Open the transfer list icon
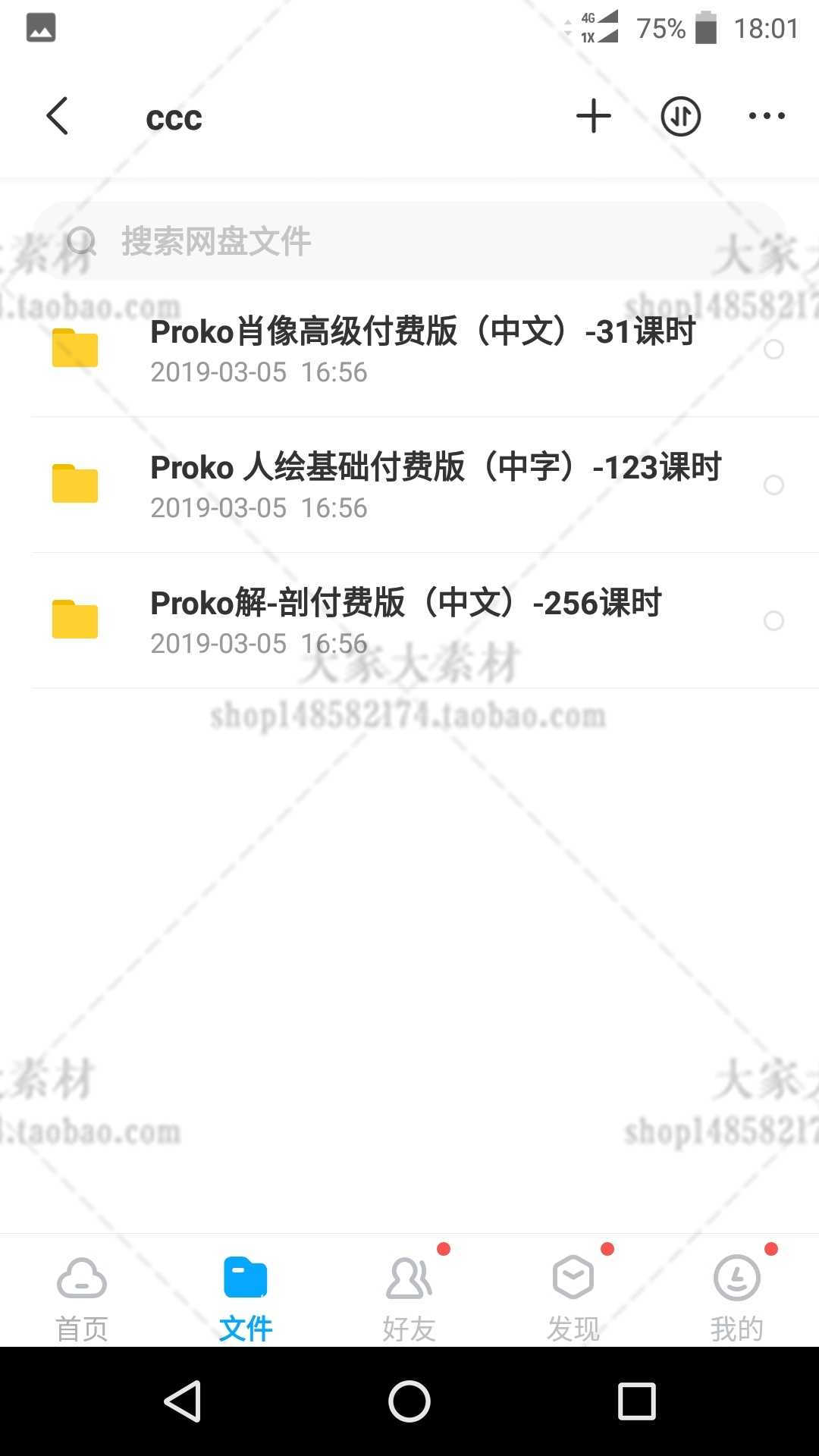819x1456 pixels. 680,117
